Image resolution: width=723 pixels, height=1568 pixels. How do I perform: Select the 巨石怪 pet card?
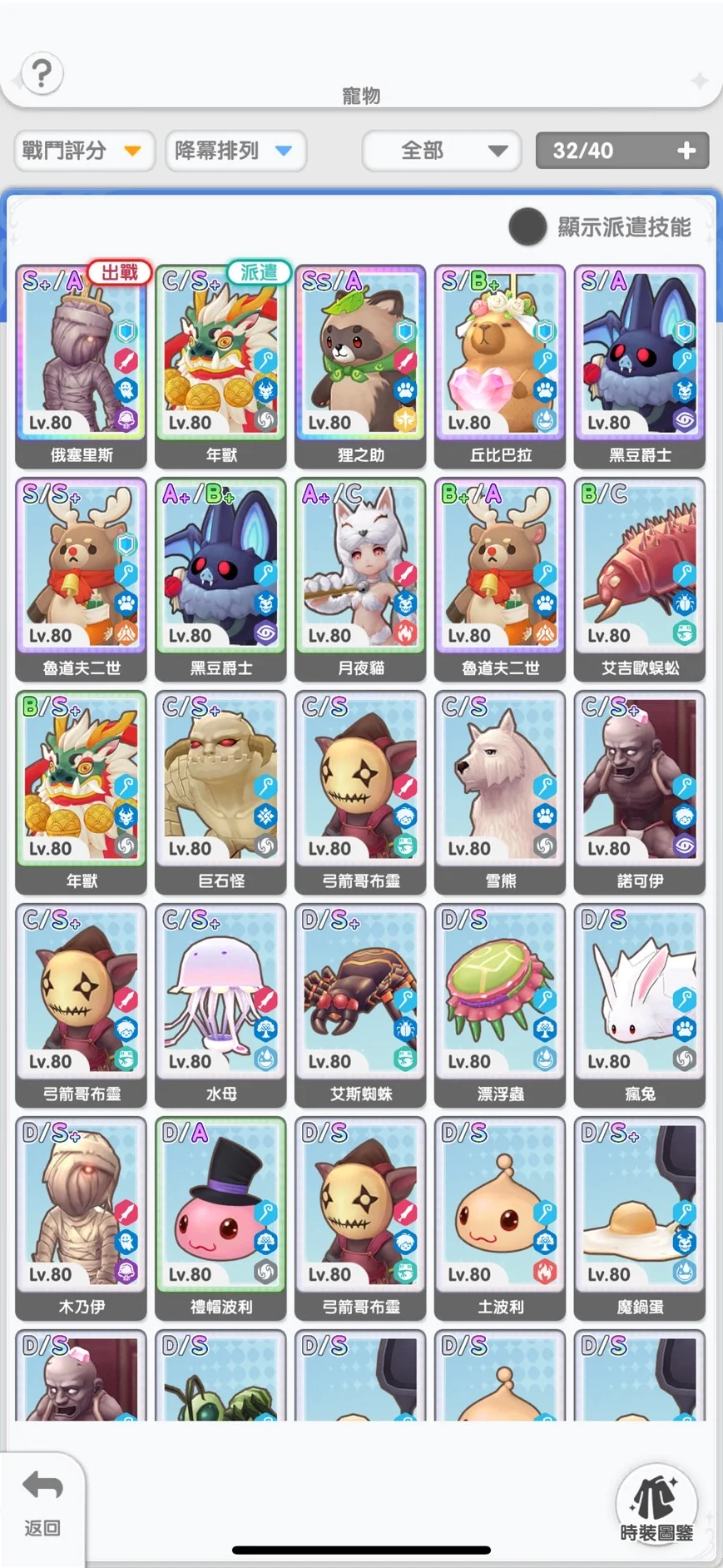[221, 792]
